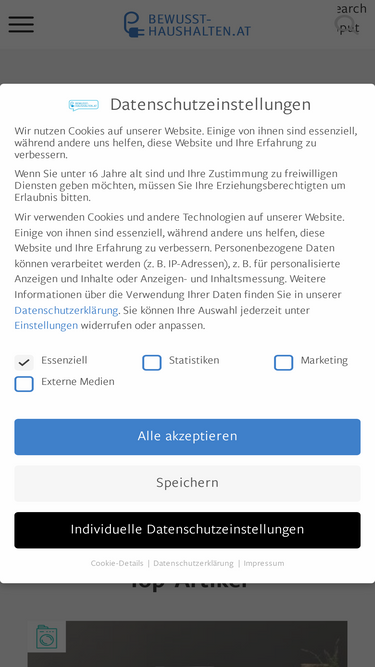Screen dimensions: 375x667
Task: Tap the Essenziell checkbox
Action: [24, 363]
